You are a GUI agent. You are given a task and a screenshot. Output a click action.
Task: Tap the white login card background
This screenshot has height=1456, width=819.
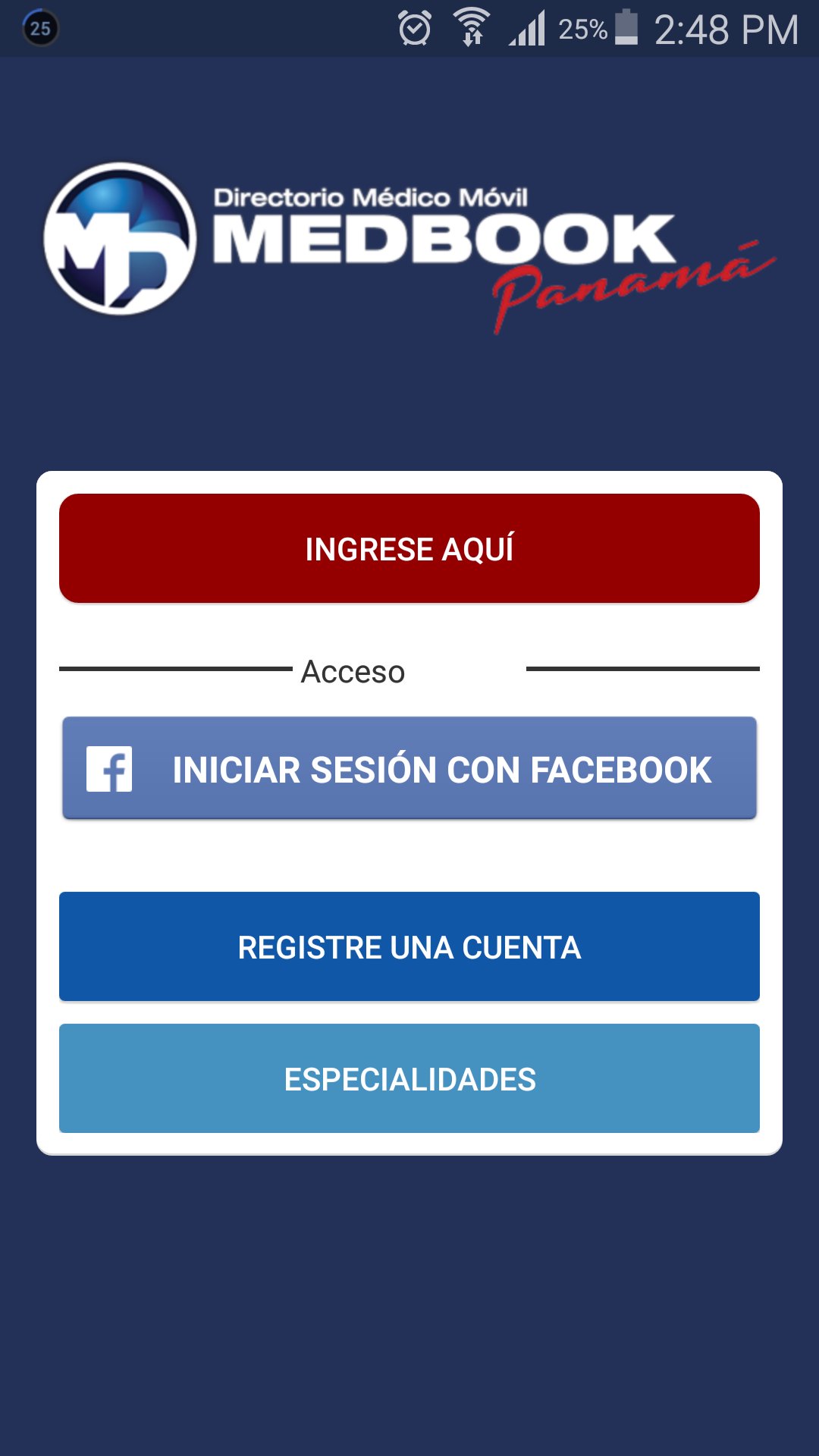(409, 857)
